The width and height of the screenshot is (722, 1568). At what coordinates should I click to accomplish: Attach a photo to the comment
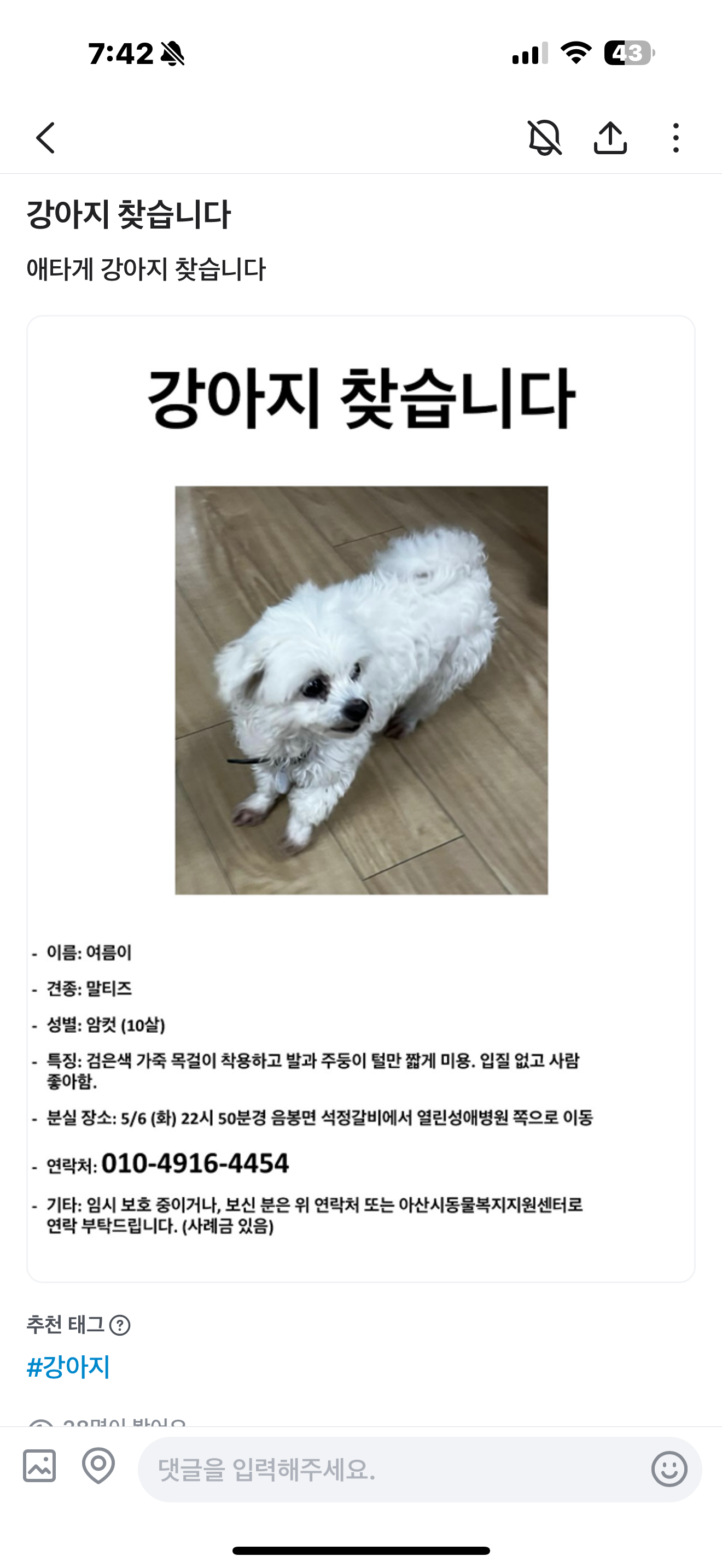click(x=39, y=1466)
